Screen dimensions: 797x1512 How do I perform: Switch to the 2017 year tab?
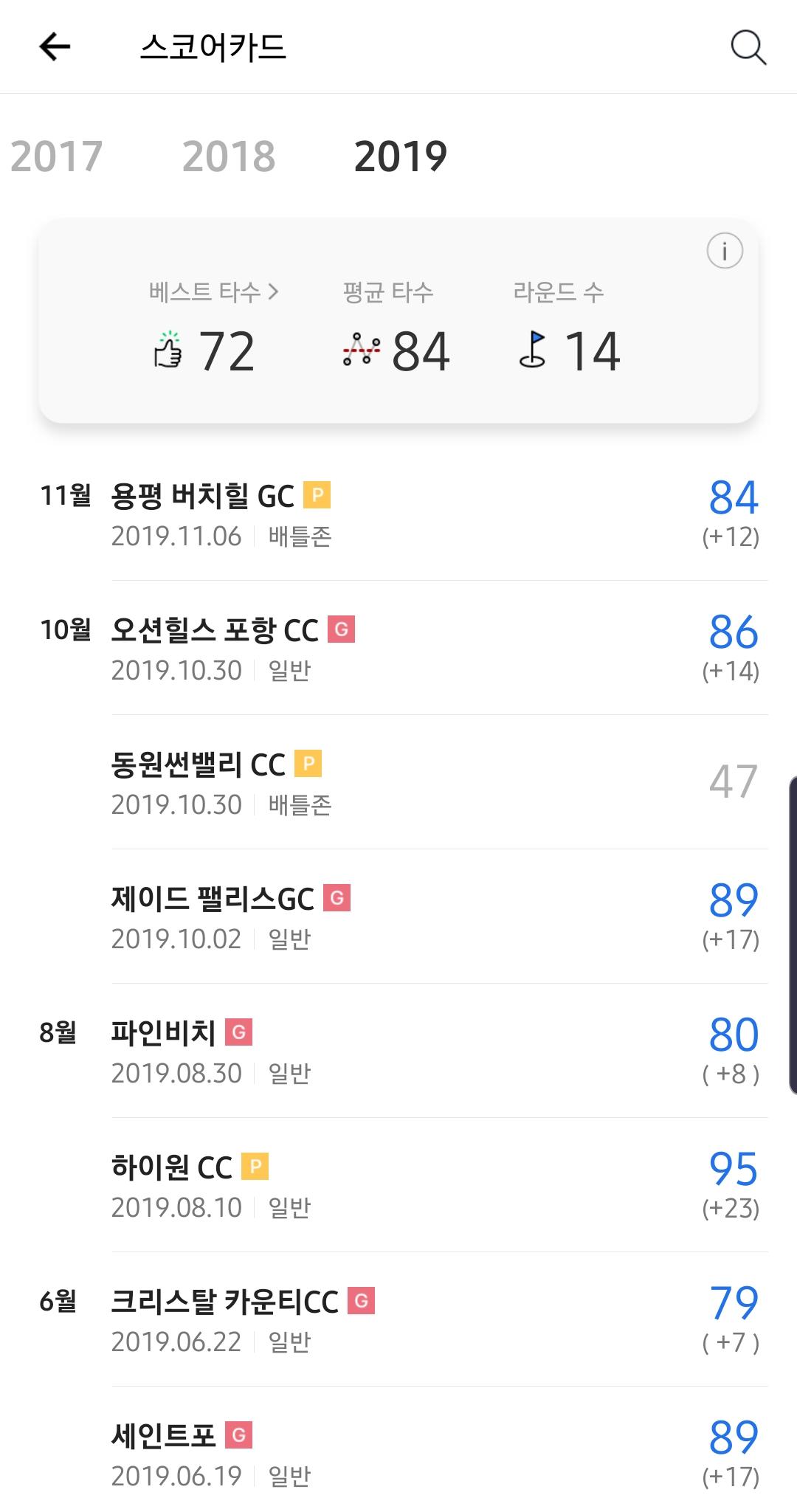[57, 156]
